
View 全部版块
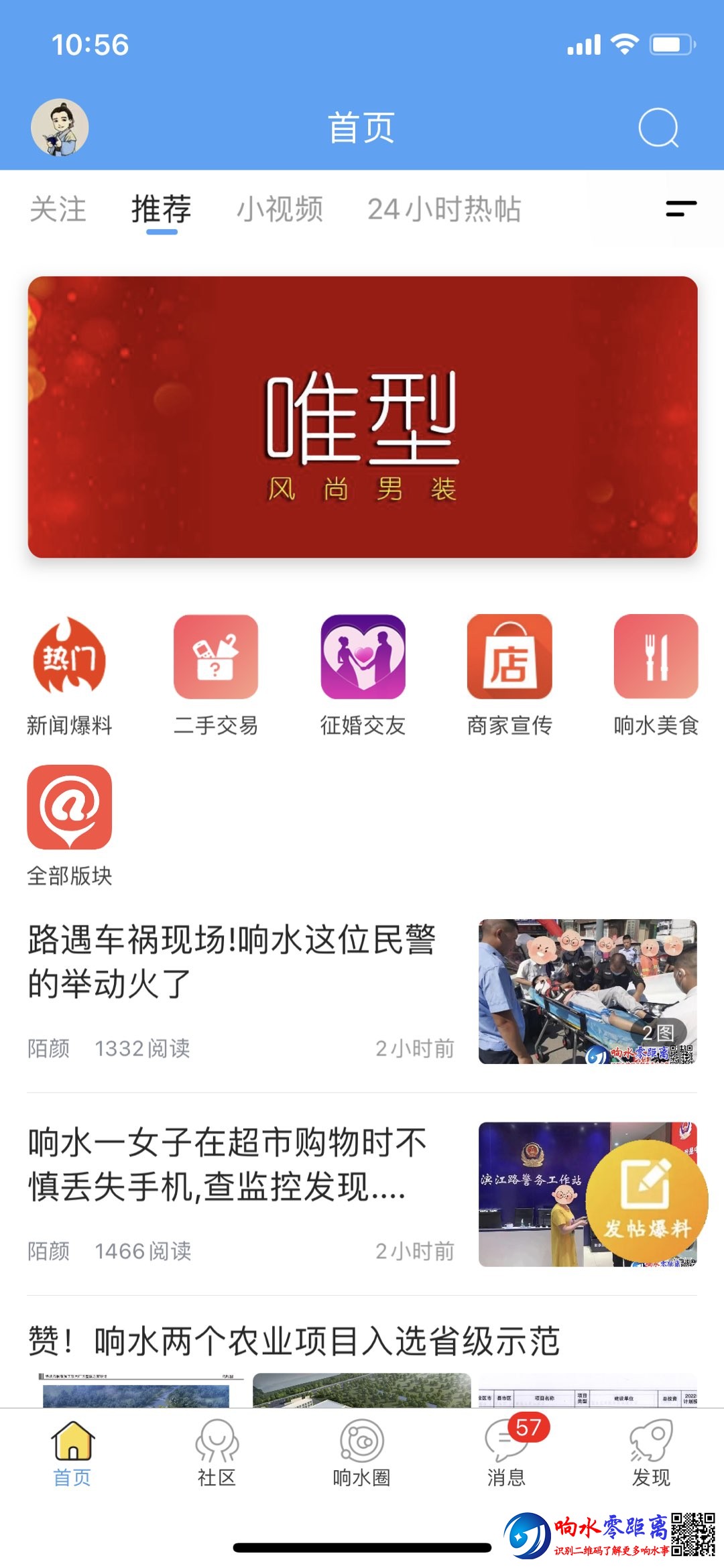tap(70, 825)
